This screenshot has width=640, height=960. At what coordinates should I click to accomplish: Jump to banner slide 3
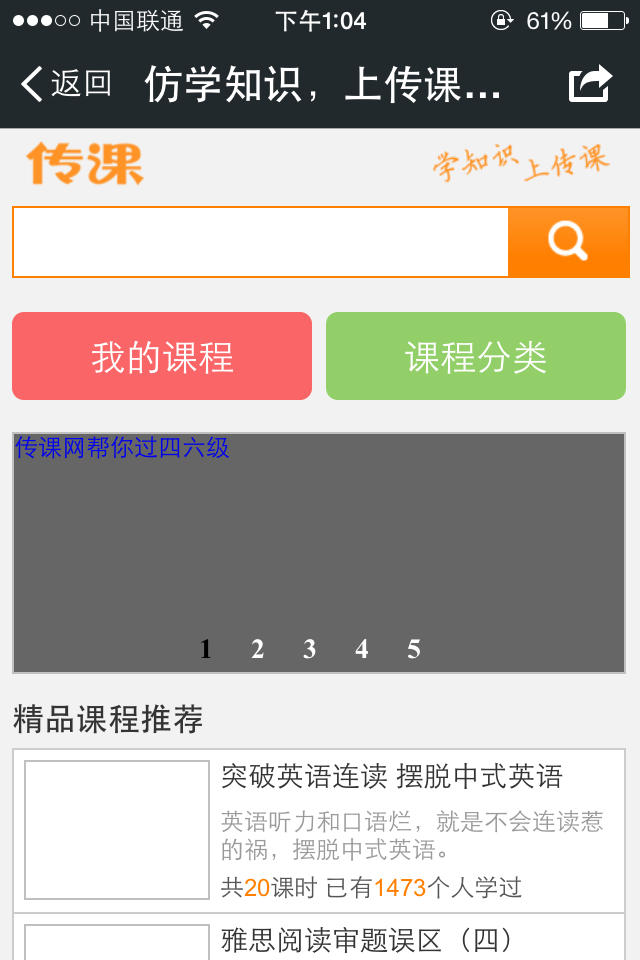(309, 650)
